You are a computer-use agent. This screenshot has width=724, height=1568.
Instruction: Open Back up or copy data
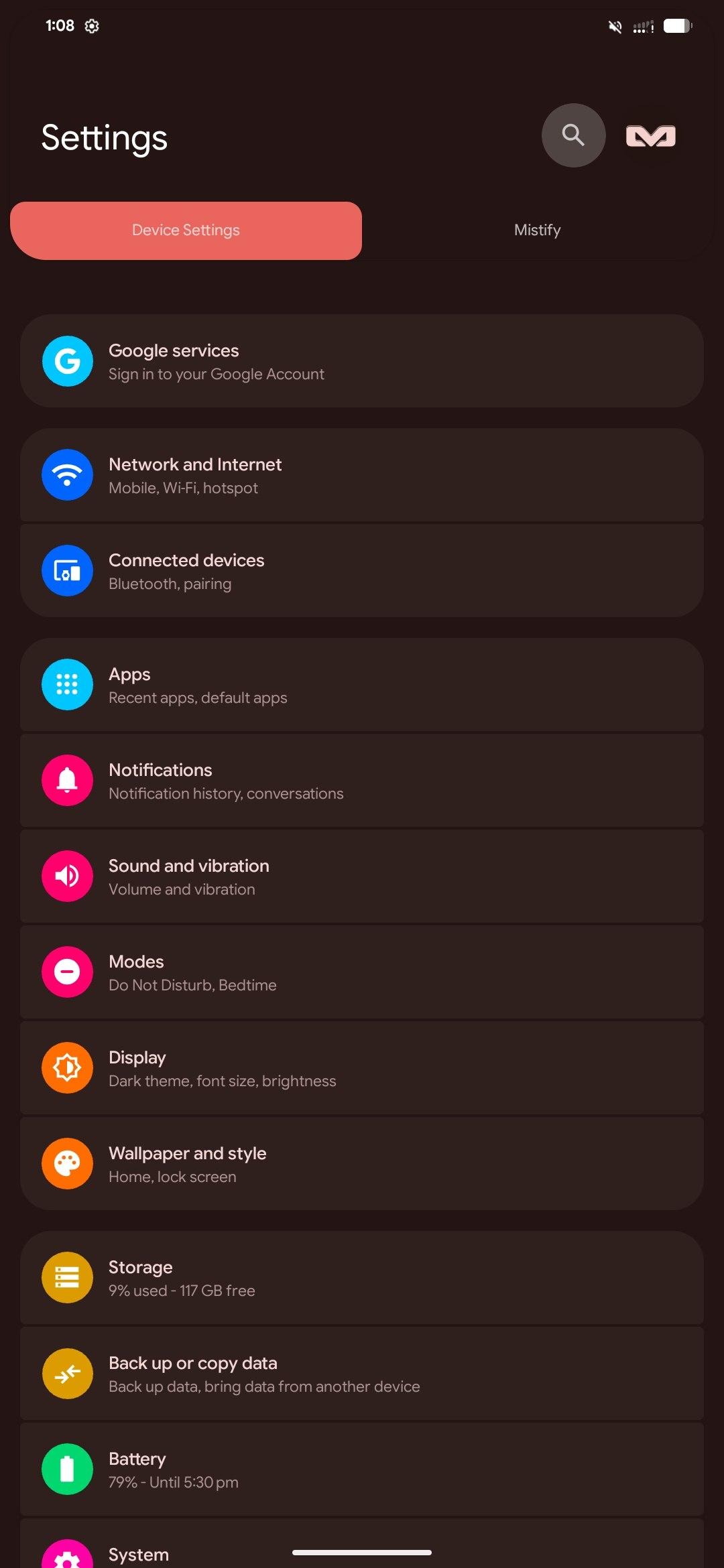click(362, 1374)
